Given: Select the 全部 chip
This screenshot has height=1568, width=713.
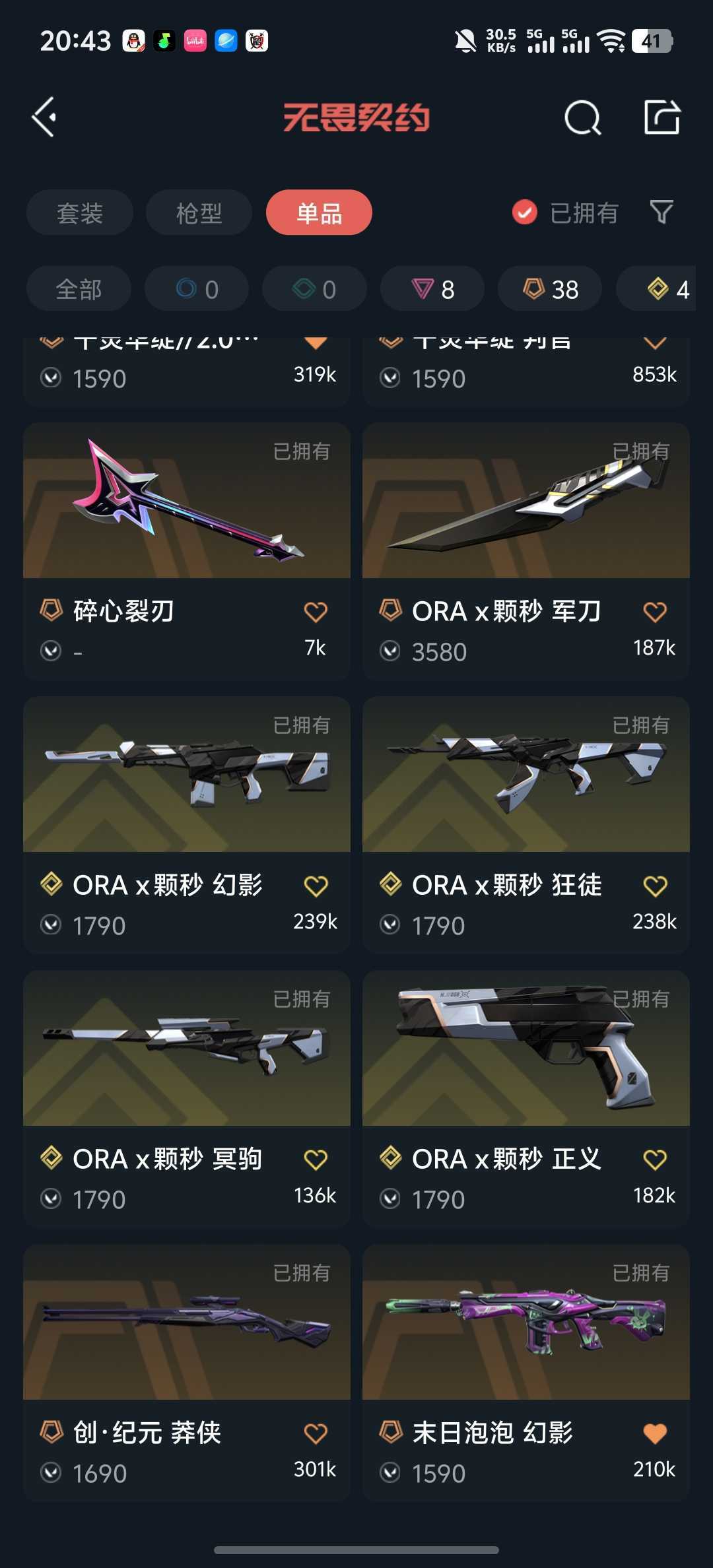Looking at the screenshot, I should click(x=79, y=289).
